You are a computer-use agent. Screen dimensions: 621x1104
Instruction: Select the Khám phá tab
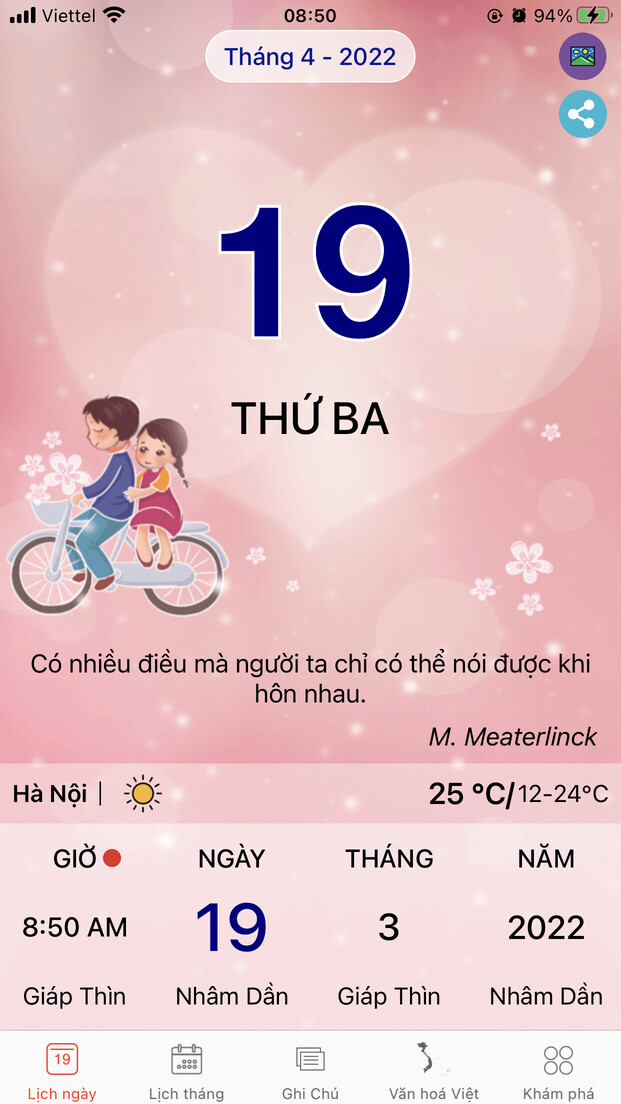pos(558,1070)
